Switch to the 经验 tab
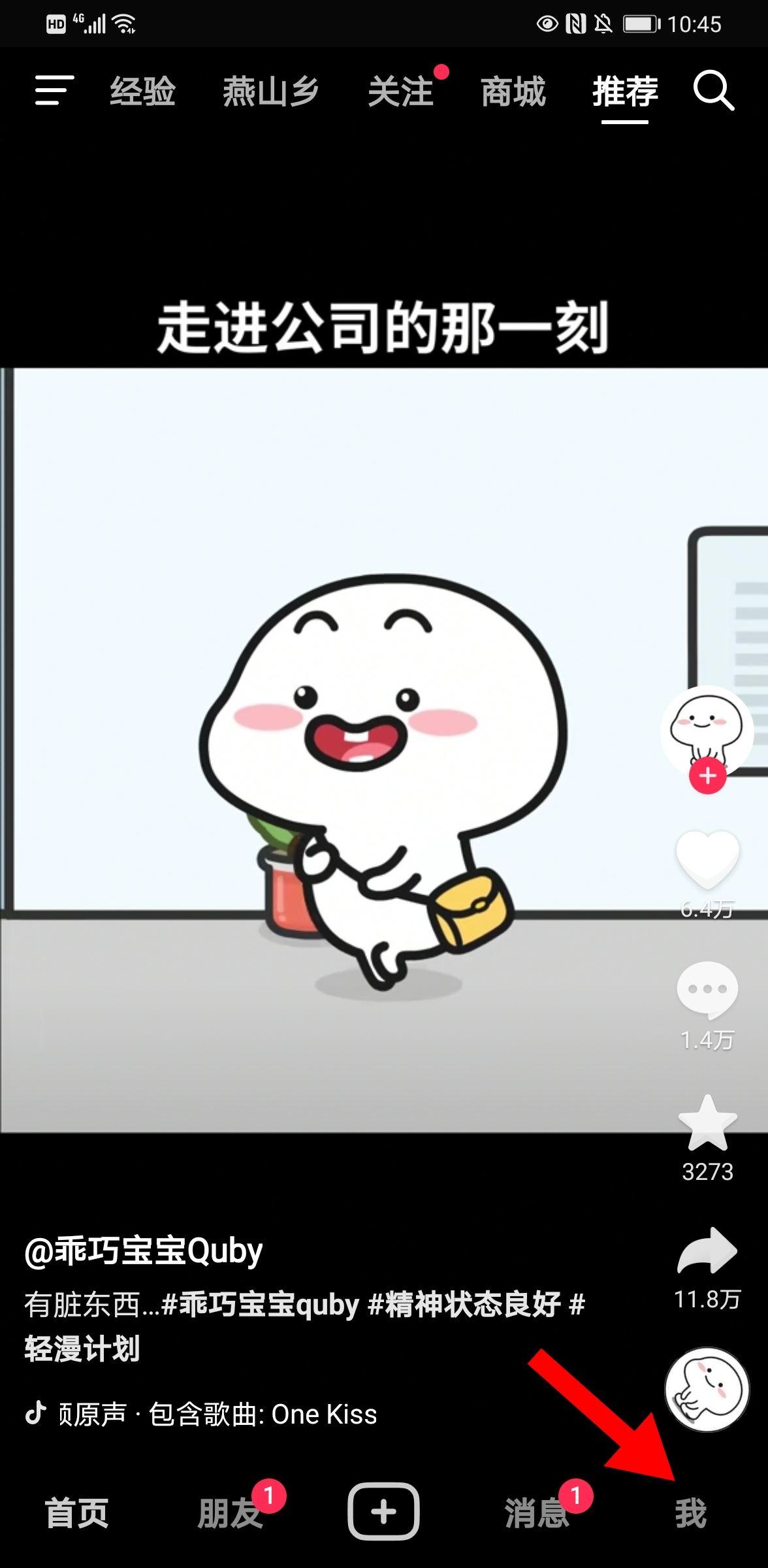The width and height of the screenshot is (768, 1568). point(143,91)
